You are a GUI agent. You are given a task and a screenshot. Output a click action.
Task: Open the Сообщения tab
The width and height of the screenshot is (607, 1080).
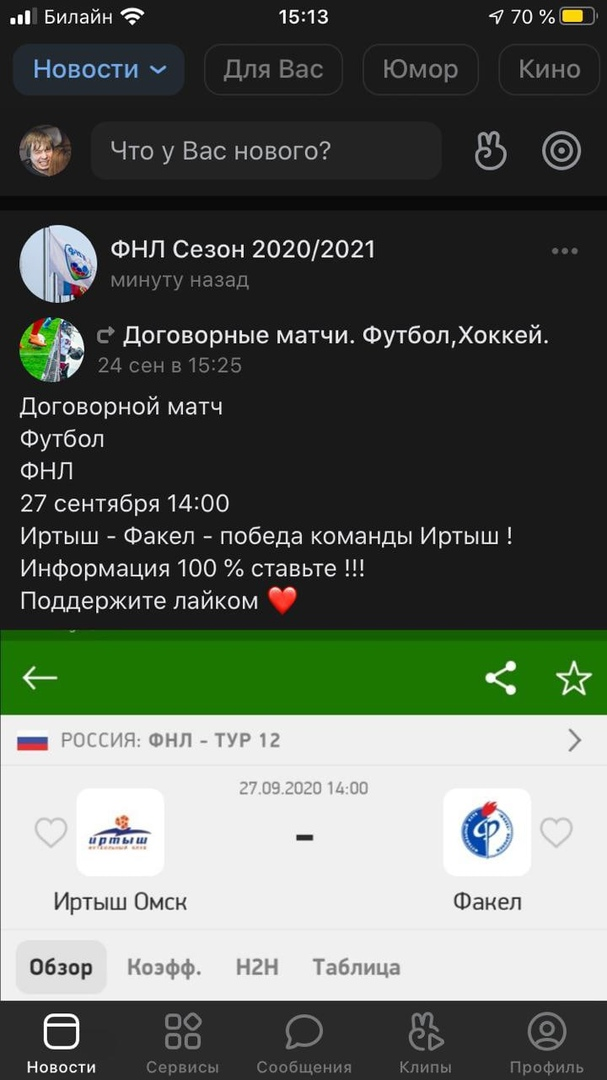coord(304,1043)
